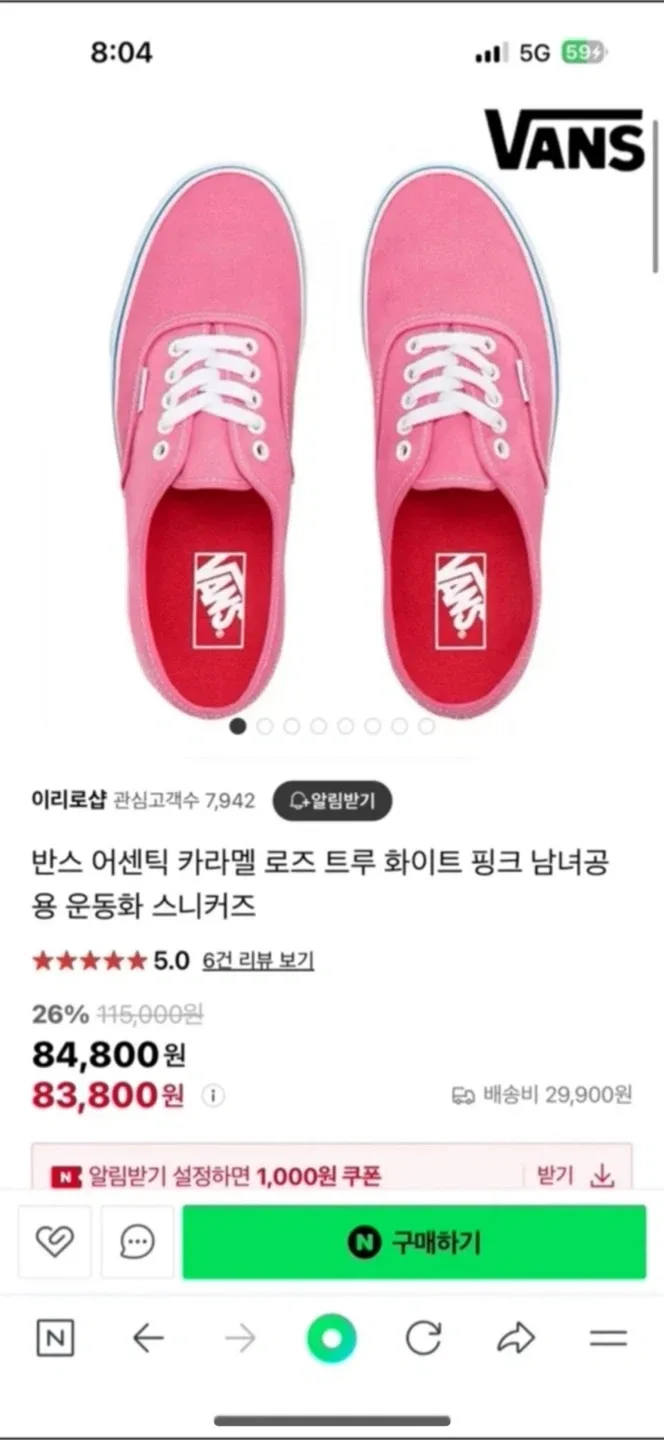Screen dimensions: 664x1440
Task: Open the chat inquiry icon
Action: (137, 1242)
